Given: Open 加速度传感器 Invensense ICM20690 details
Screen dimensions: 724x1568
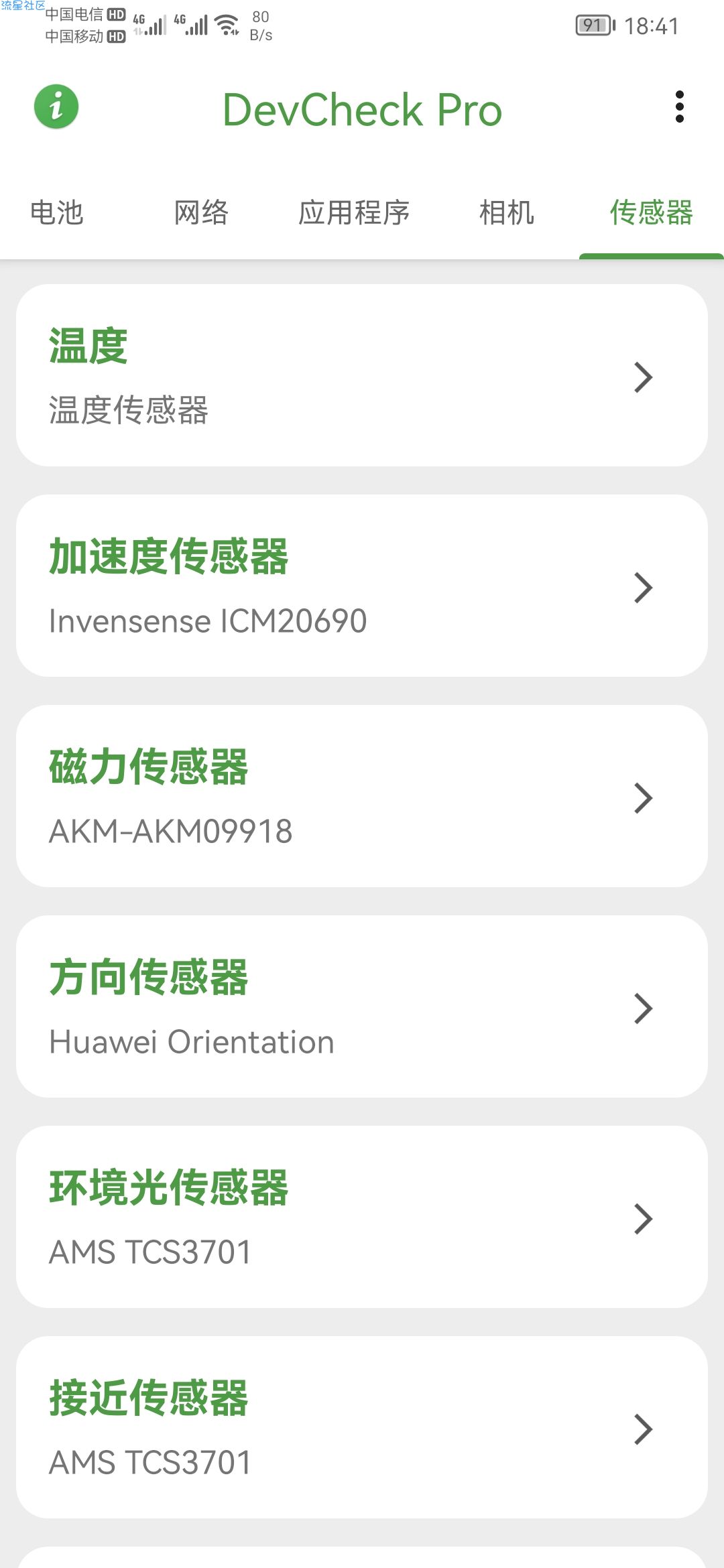Looking at the screenshot, I should (362, 586).
